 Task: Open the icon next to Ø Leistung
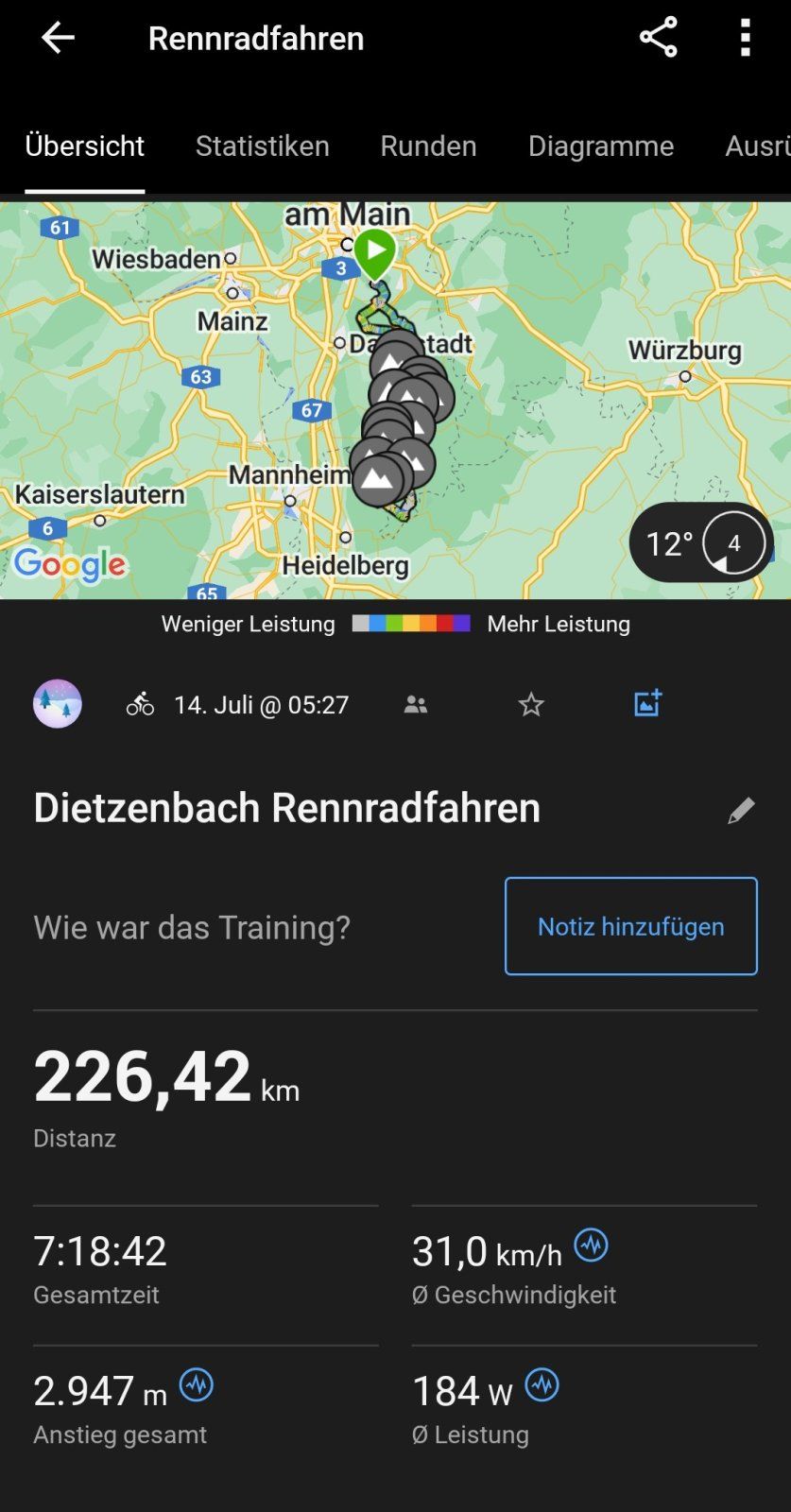pyautogui.click(x=542, y=1385)
